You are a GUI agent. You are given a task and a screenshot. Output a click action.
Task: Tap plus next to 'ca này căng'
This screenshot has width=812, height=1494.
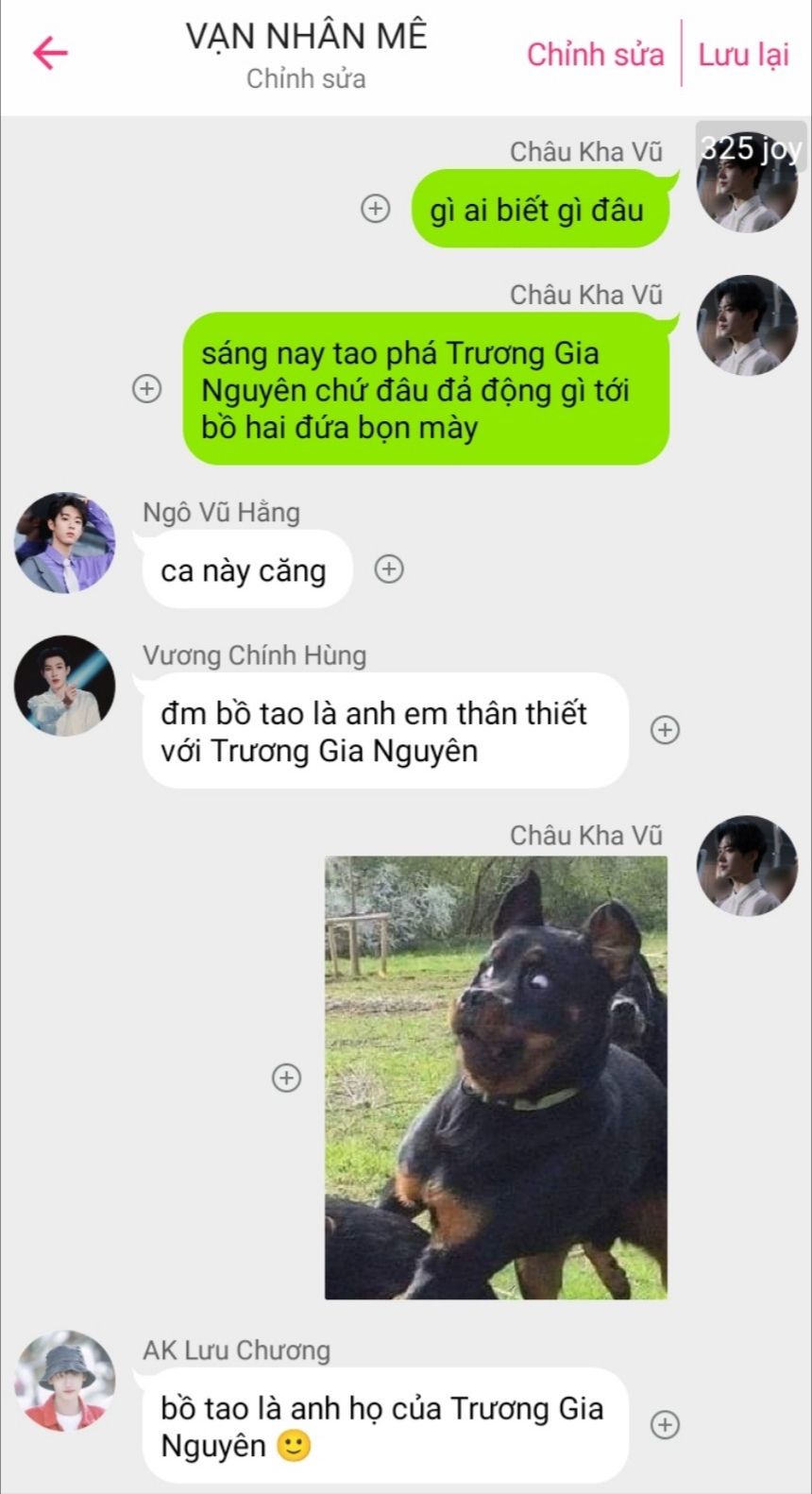coord(389,569)
